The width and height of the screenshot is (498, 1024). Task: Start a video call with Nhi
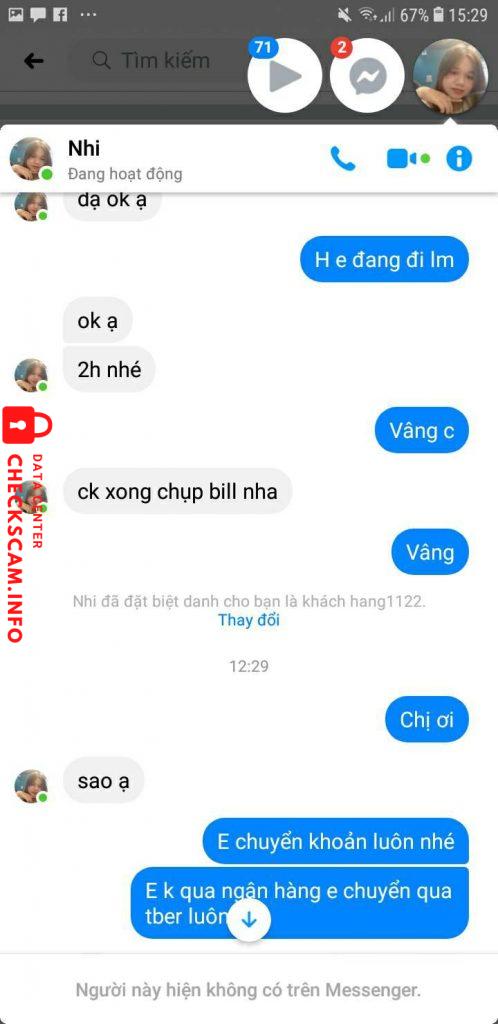407,159
